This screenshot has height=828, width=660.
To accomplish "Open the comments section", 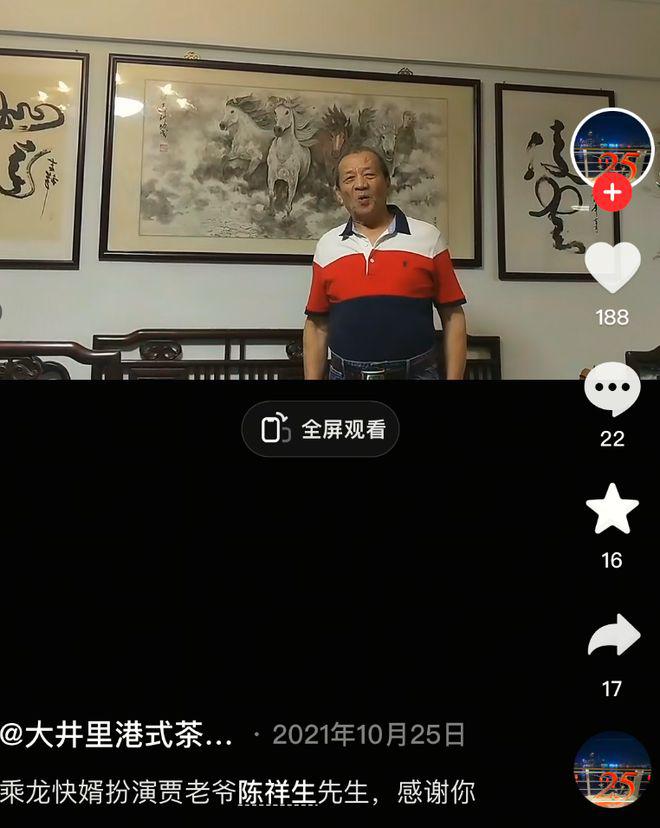I will (x=612, y=390).
